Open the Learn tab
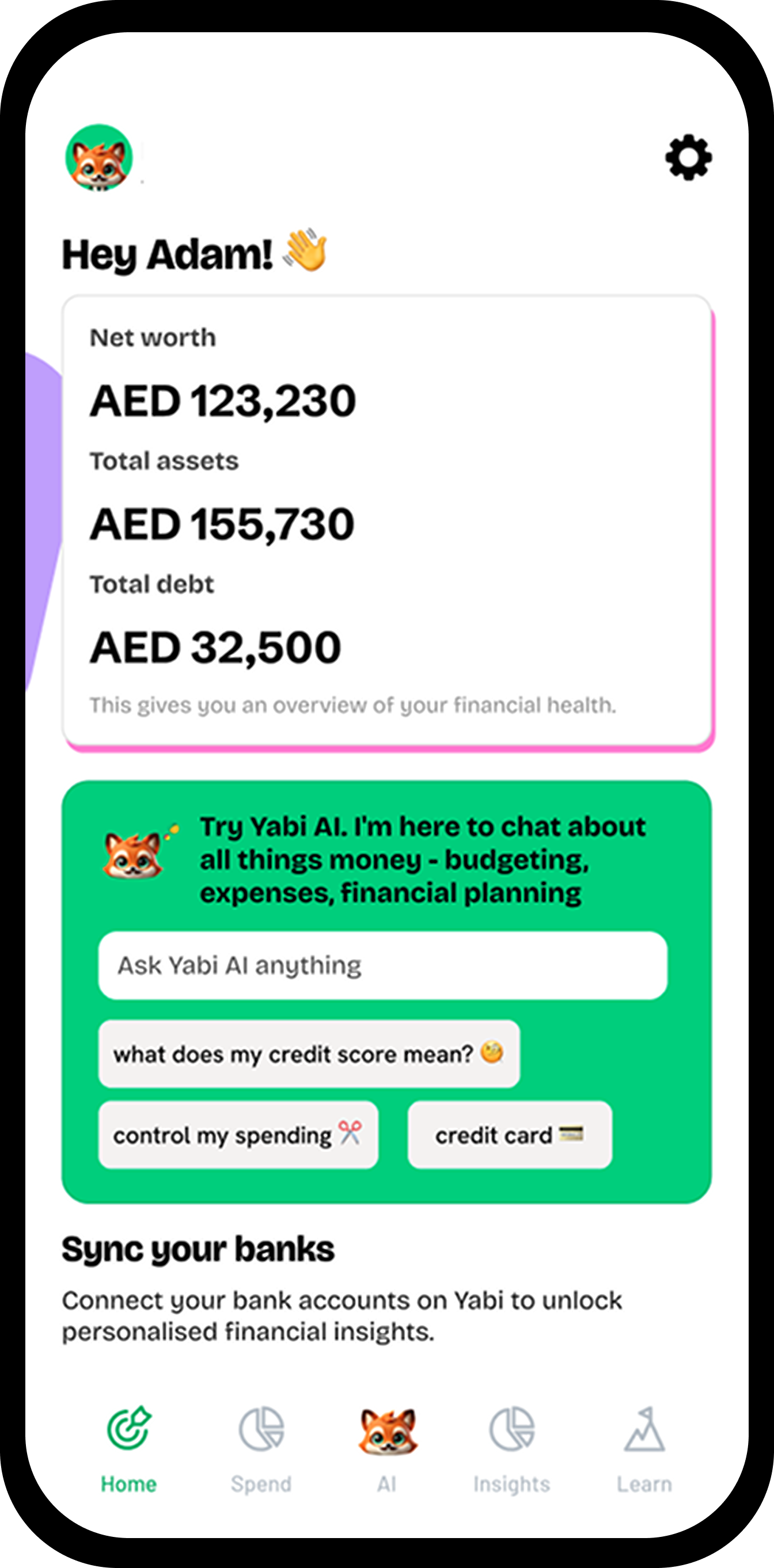The image size is (774, 1568). (x=644, y=1450)
